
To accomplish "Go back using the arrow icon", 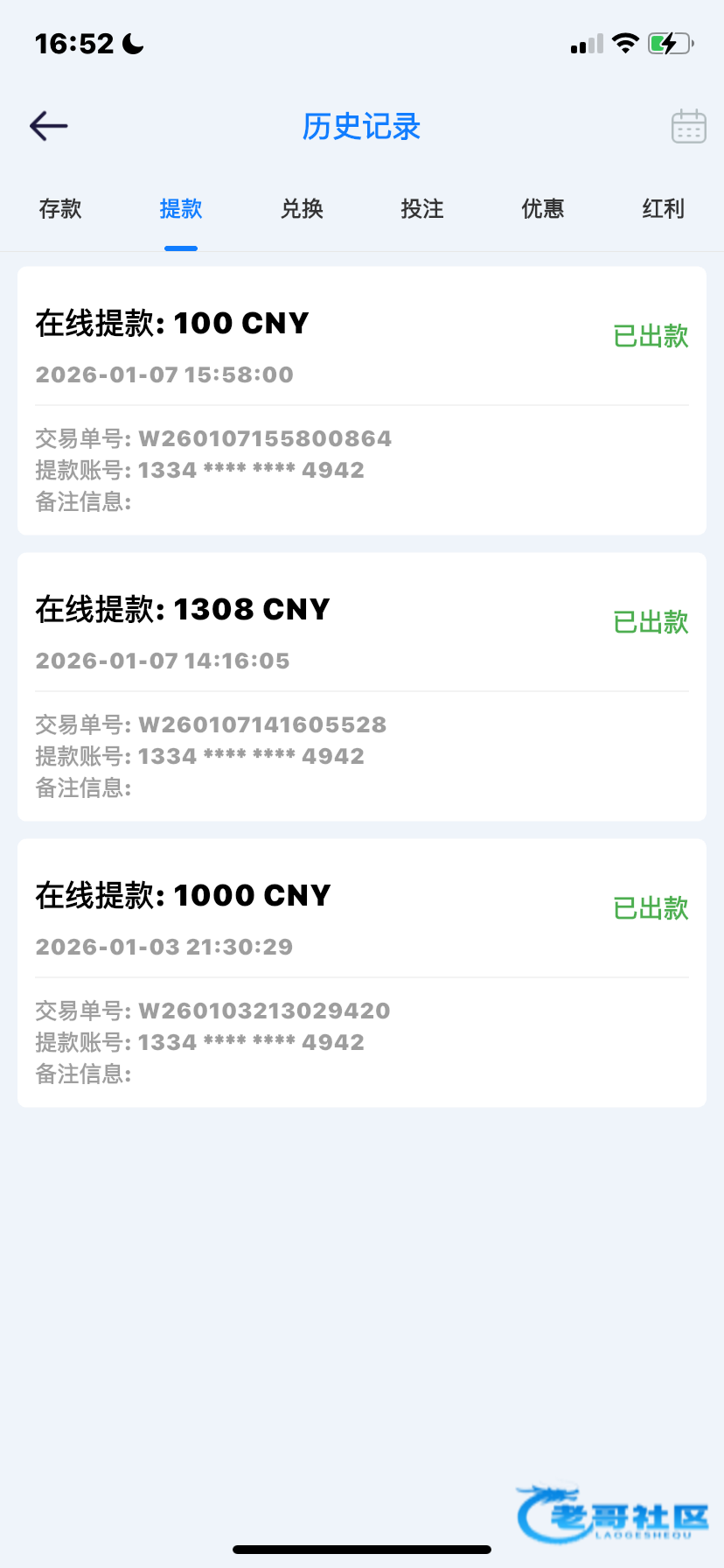I will click(49, 126).
